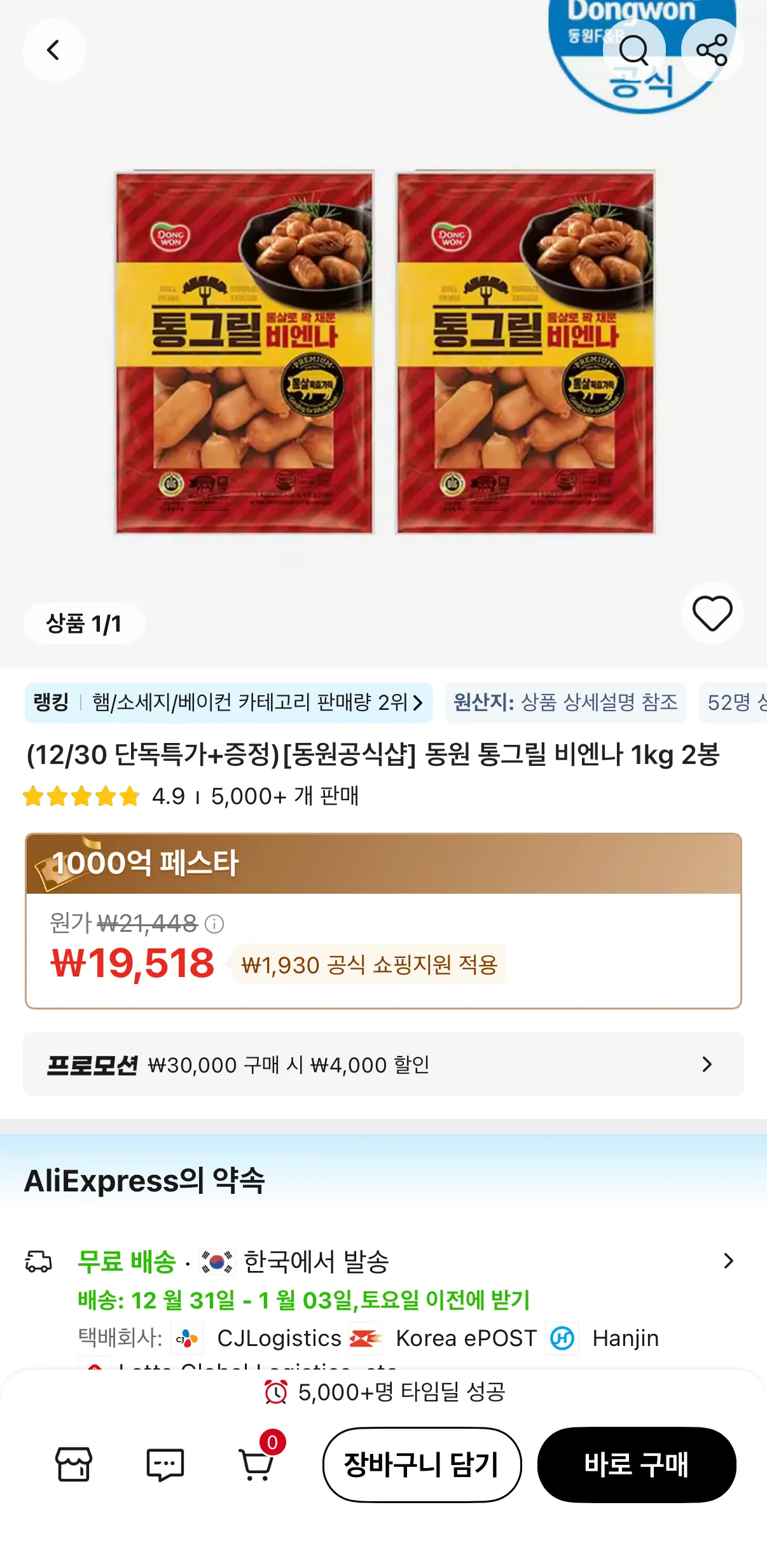The height and width of the screenshot is (1568, 767).
Task: Open the seller chat icon
Action: 165,1464
